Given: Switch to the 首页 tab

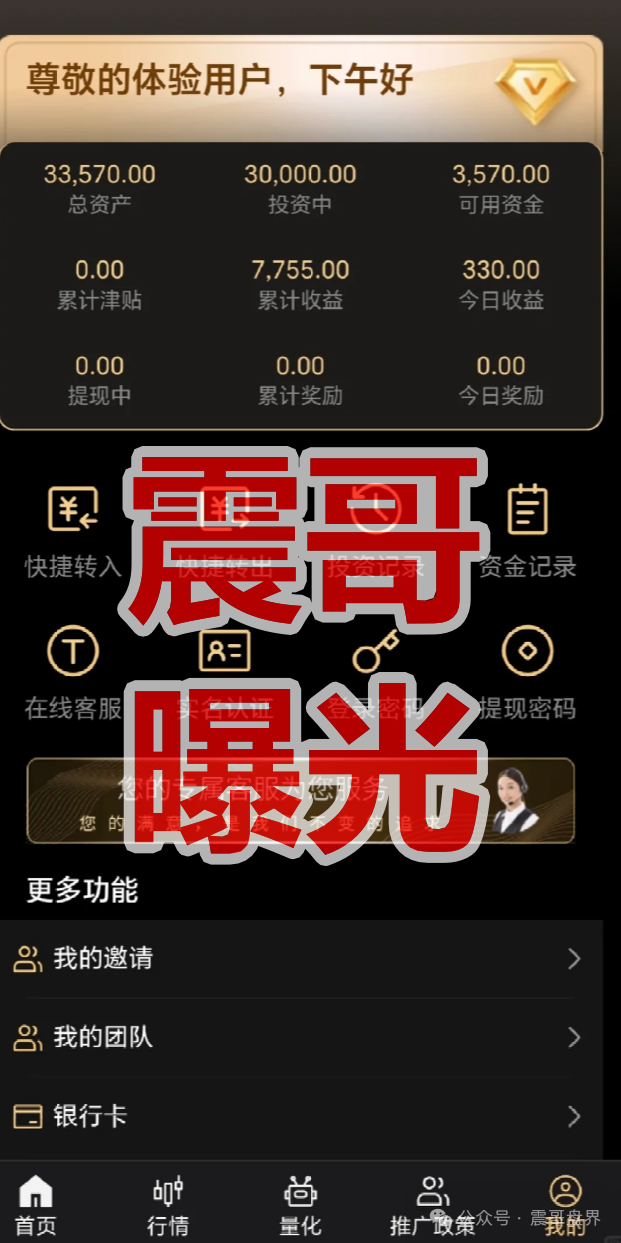Looking at the screenshot, I should point(36,1205).
